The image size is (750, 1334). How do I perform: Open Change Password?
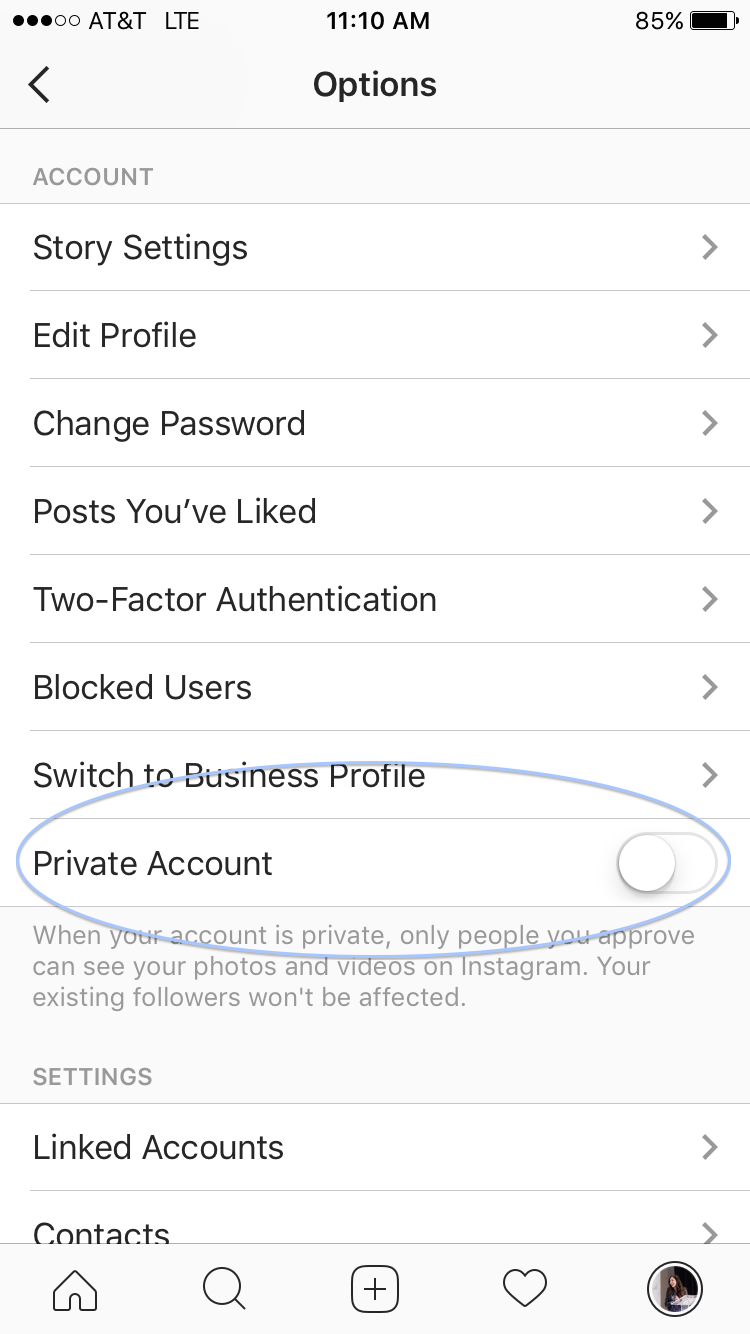375,423
